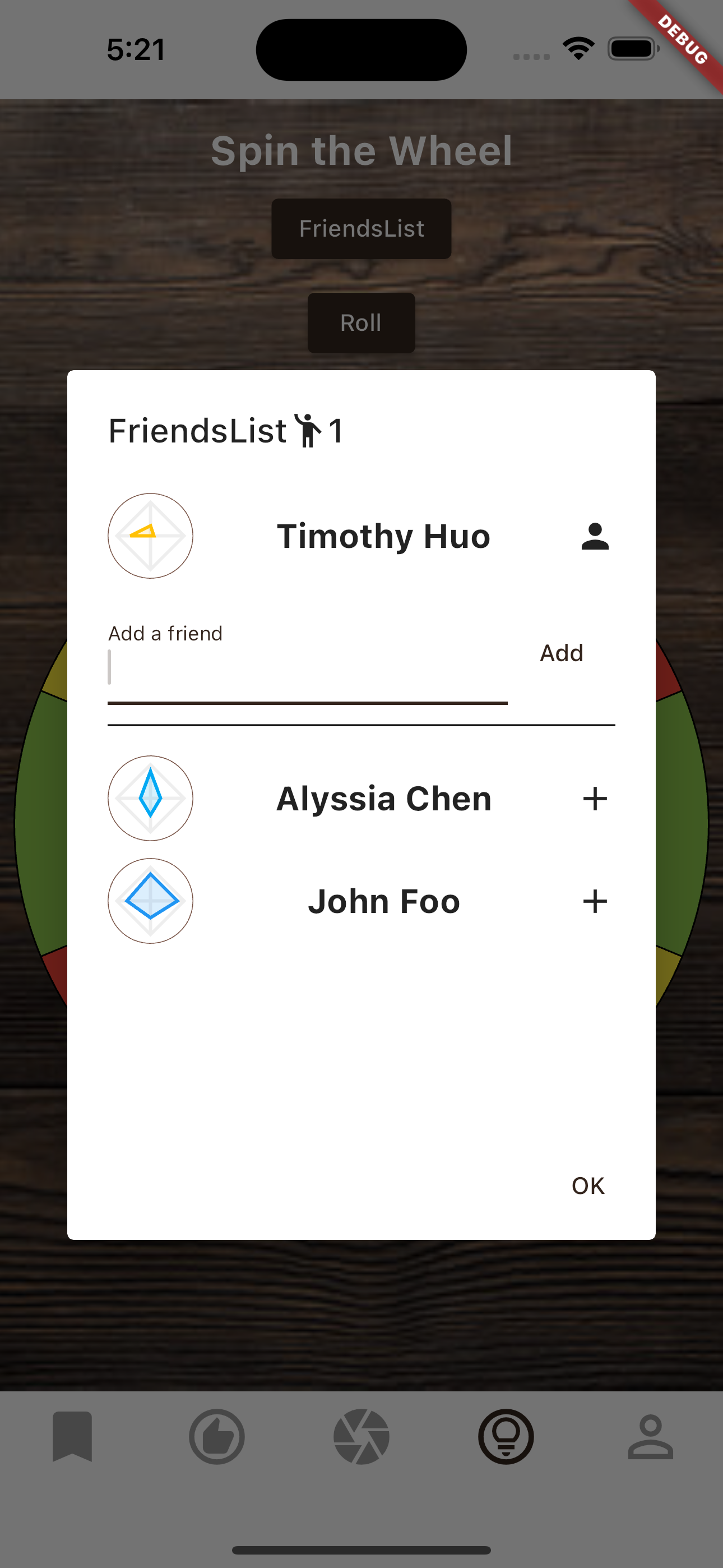Open John Foo's avatar chart
Screen dimensions: 723x1568
[150, 901]
